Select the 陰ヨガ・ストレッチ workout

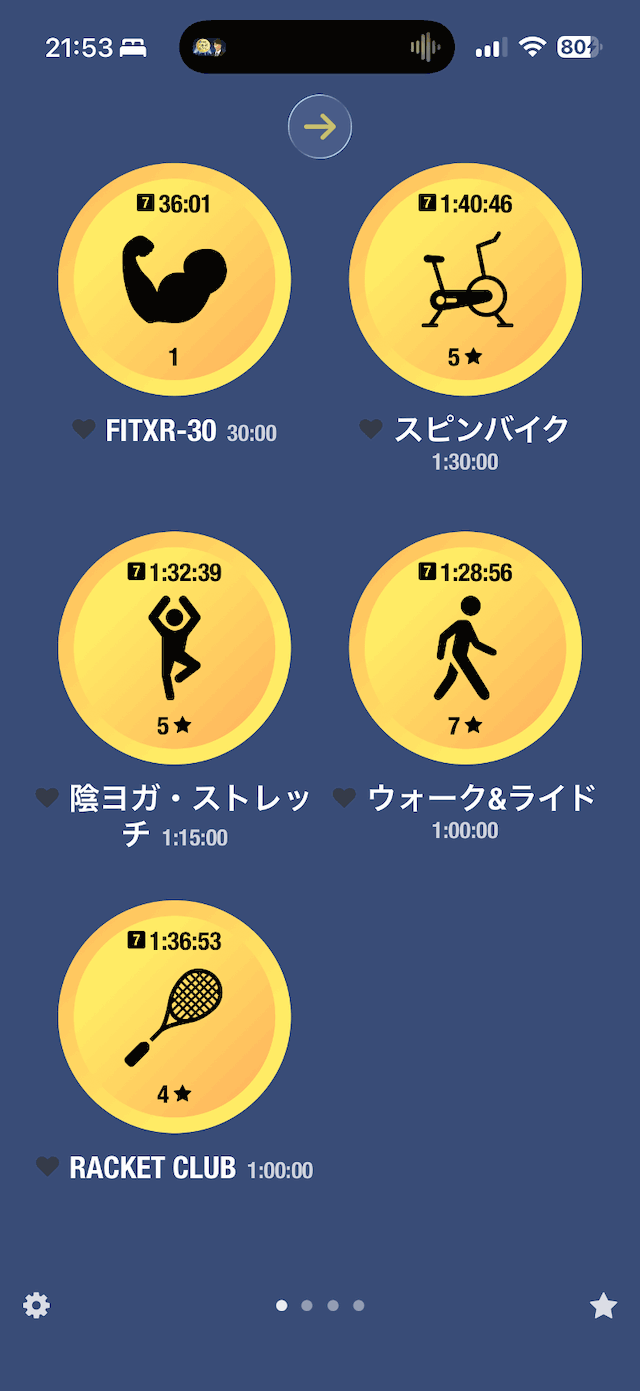click(x=174, y=648)
